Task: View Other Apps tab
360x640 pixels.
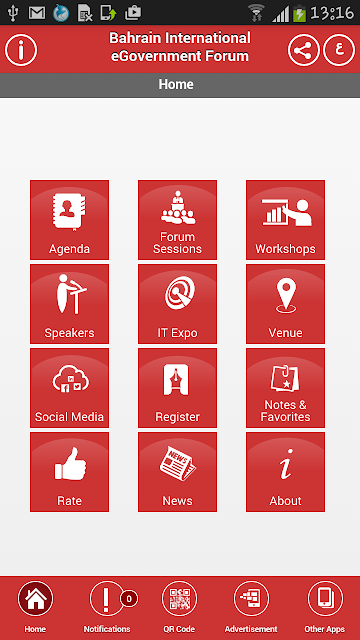Action: click(325, 607)
